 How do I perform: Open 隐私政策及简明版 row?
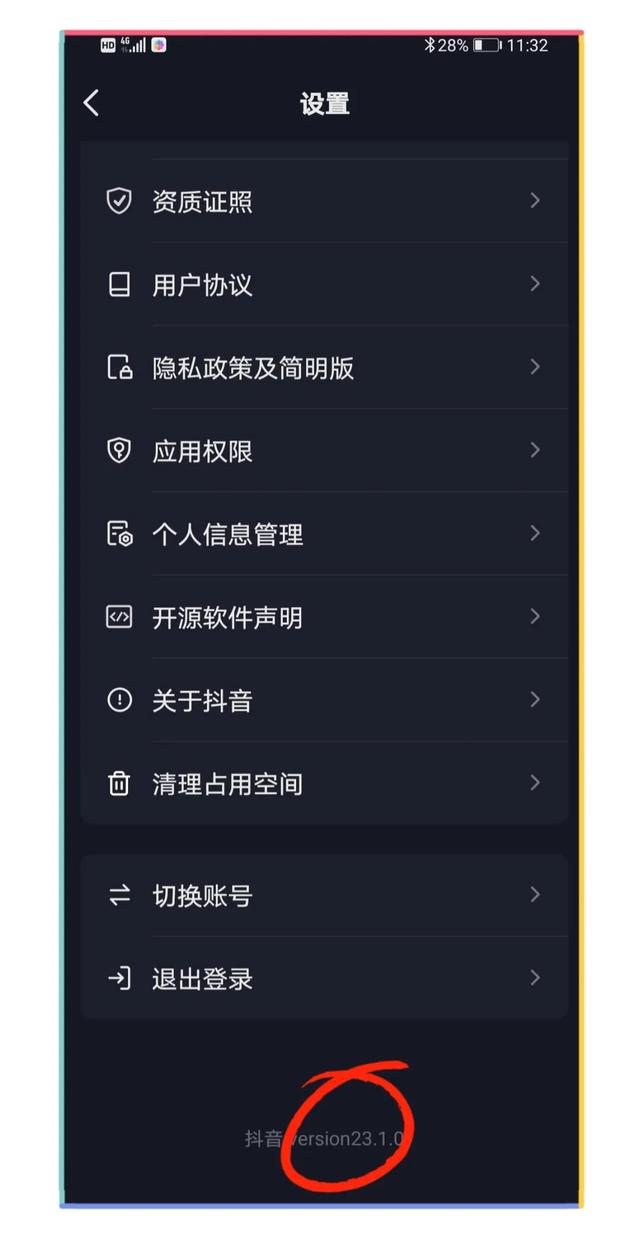coord(322,368)
